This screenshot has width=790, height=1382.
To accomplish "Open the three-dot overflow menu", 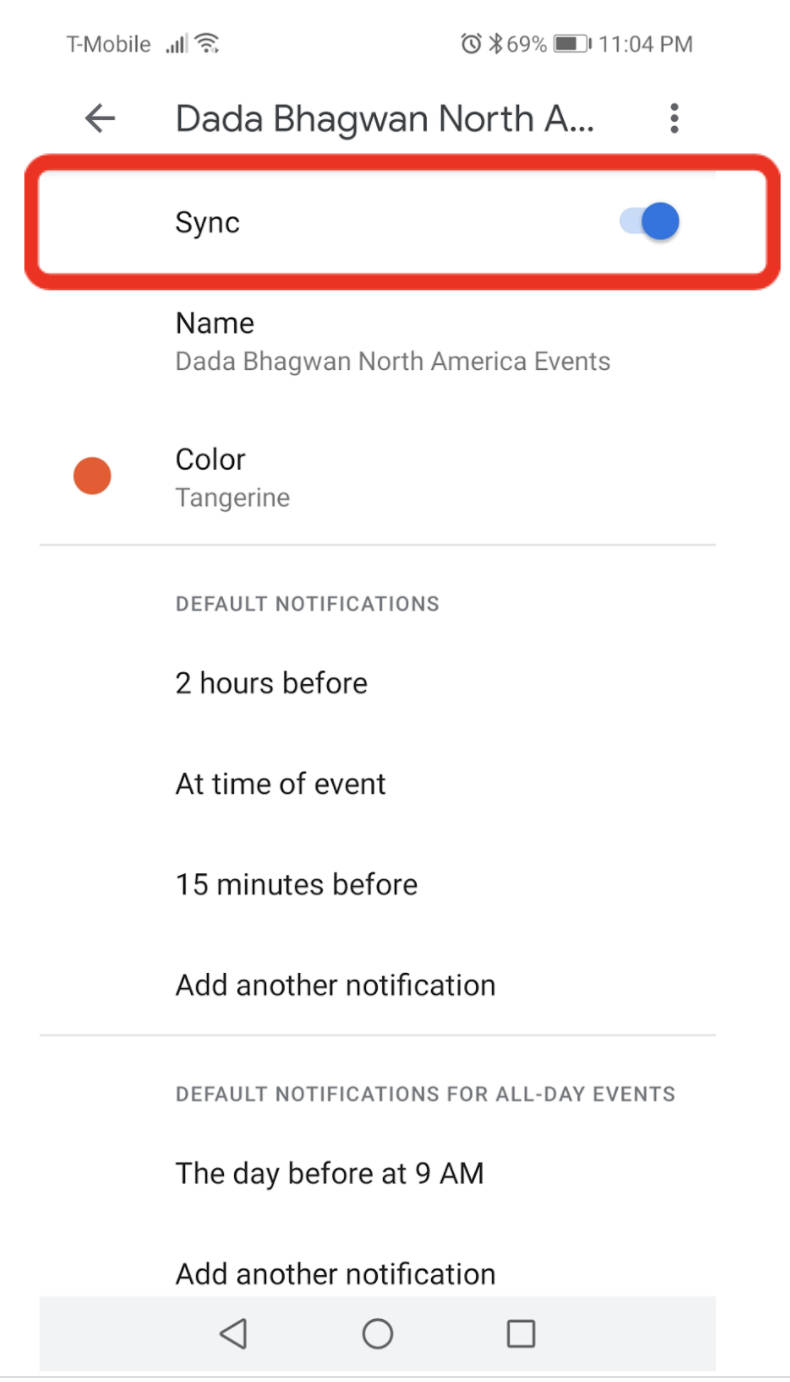I will pyautogui.click(x=675, y=119).
